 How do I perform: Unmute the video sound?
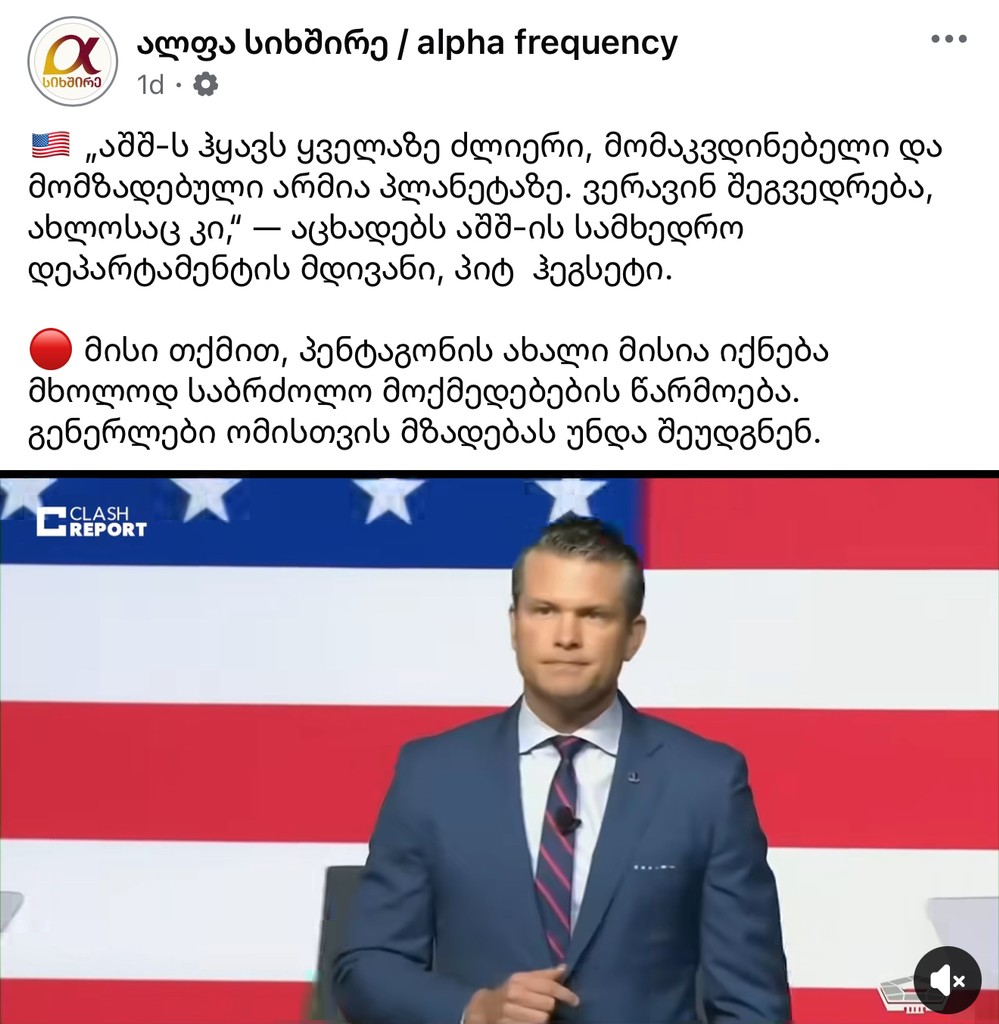[946, 979]
